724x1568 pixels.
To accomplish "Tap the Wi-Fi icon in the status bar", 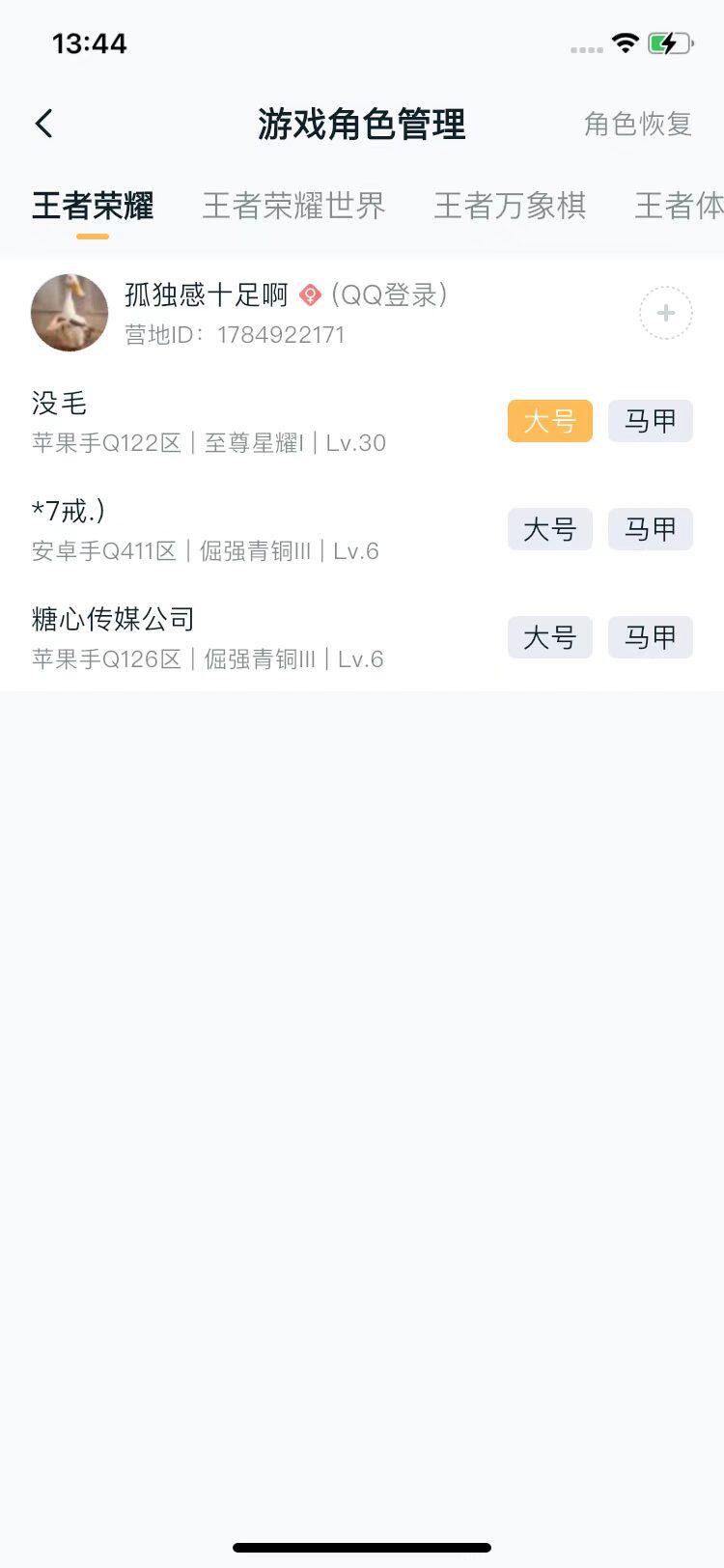I will (624, 42).
